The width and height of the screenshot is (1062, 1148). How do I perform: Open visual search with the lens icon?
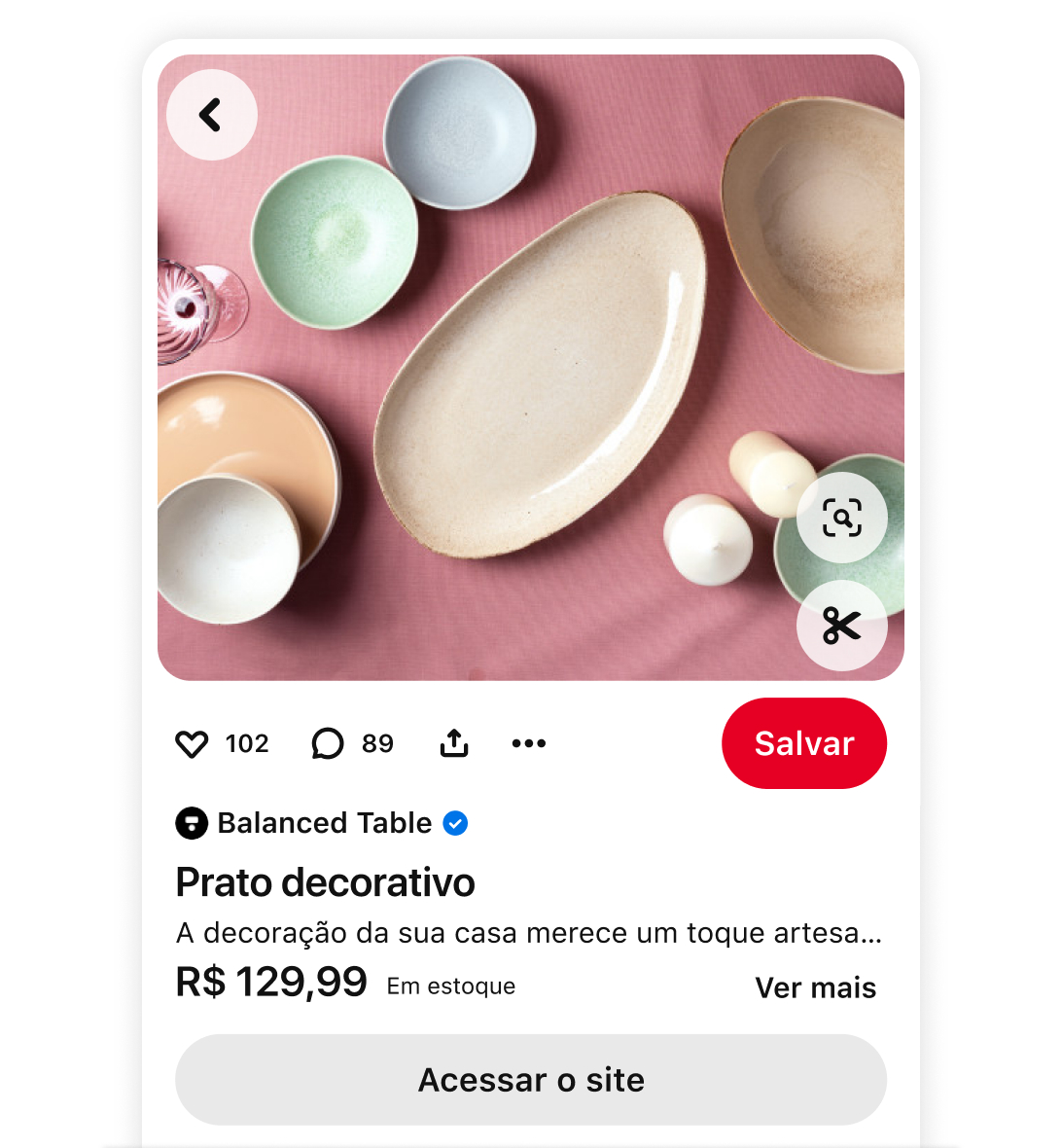coord(841,517)
